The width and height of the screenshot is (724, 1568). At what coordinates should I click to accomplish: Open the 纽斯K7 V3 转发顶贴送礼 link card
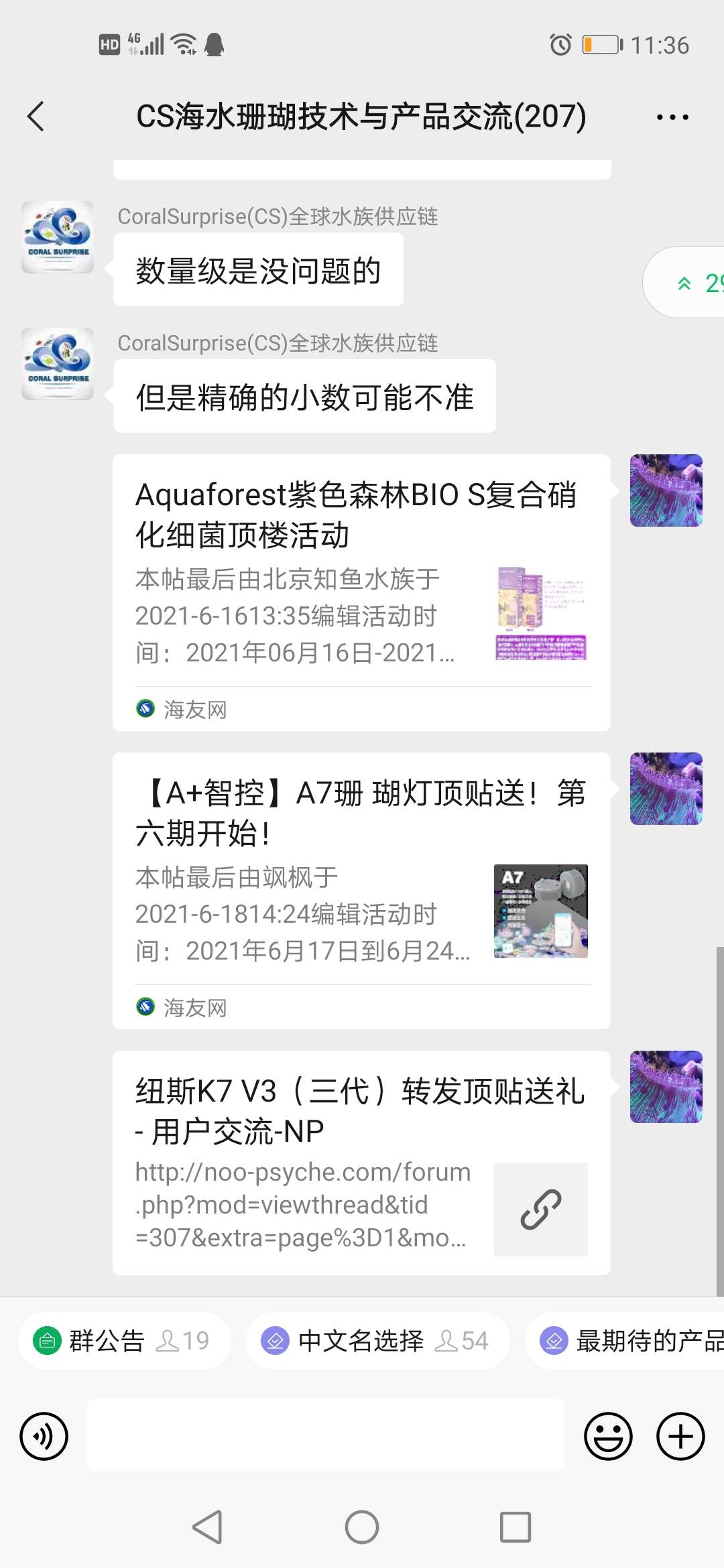click(x=361, y=1162)
